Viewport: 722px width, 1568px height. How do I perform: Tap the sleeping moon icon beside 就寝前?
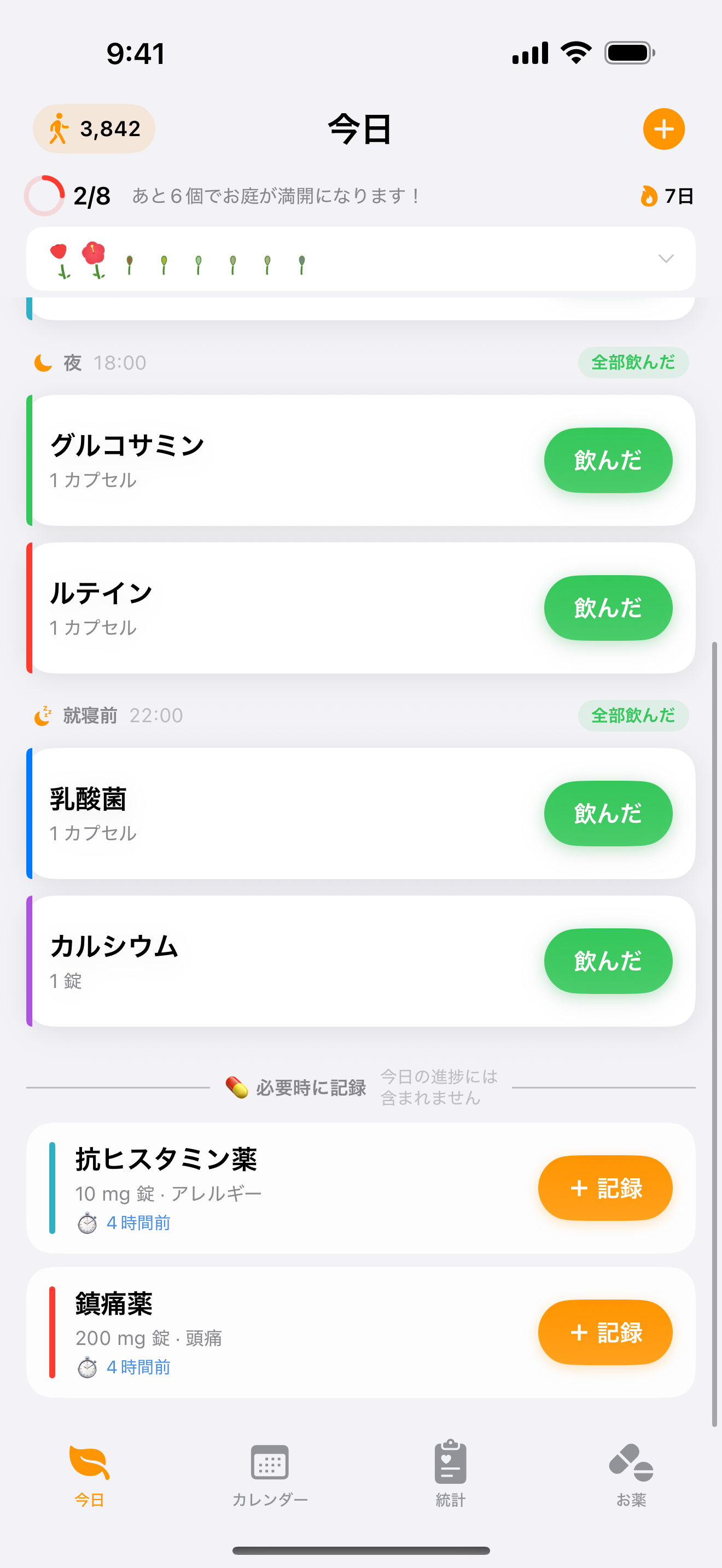click(x=43, y=715)
